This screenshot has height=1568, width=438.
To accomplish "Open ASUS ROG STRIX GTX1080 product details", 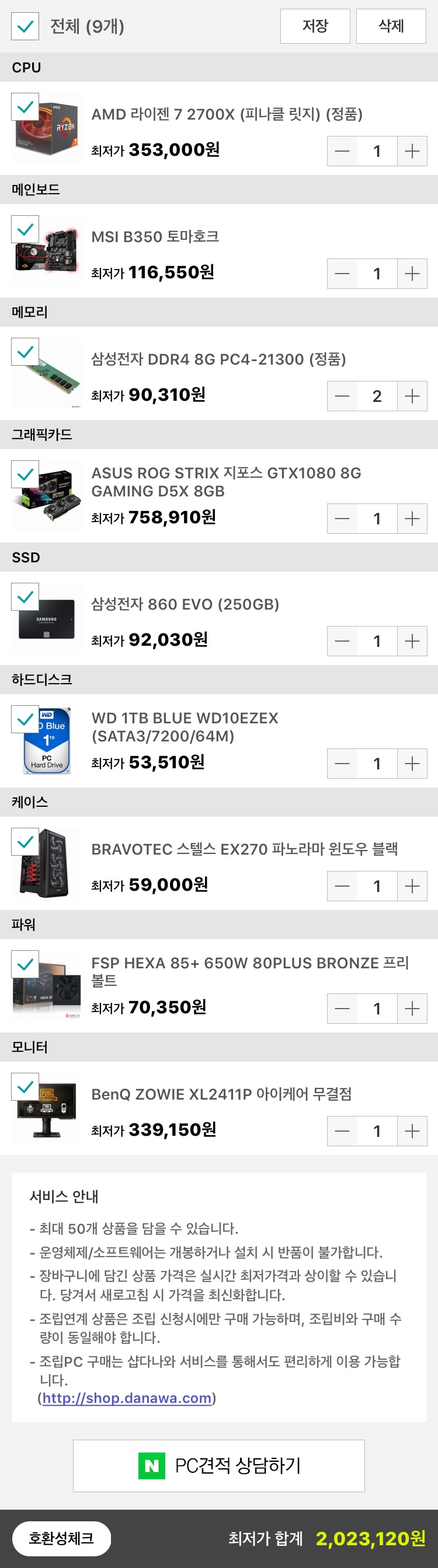I will (x=226, y=481).
